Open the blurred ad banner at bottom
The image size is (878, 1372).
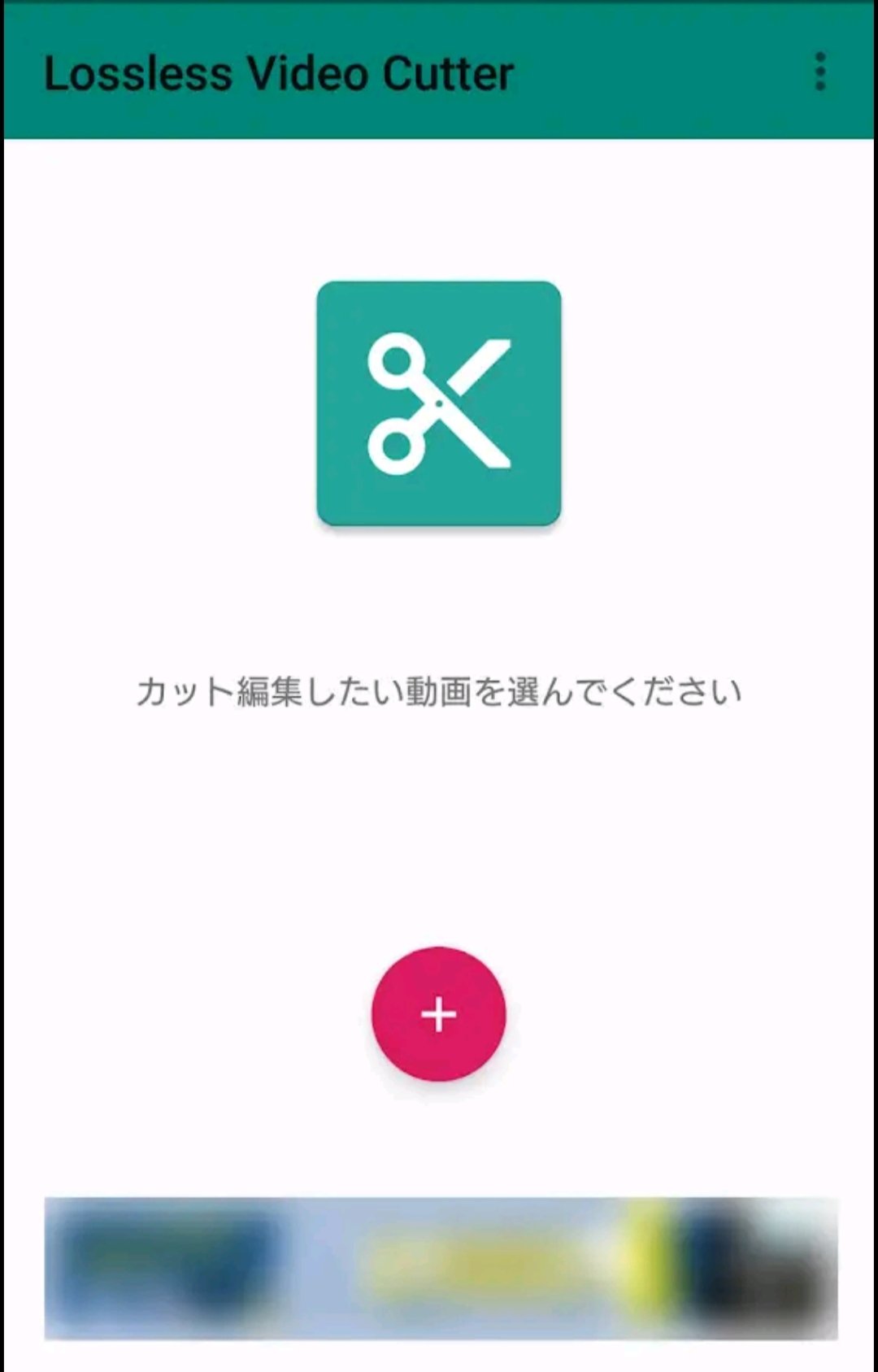[x=441, y=1267]
